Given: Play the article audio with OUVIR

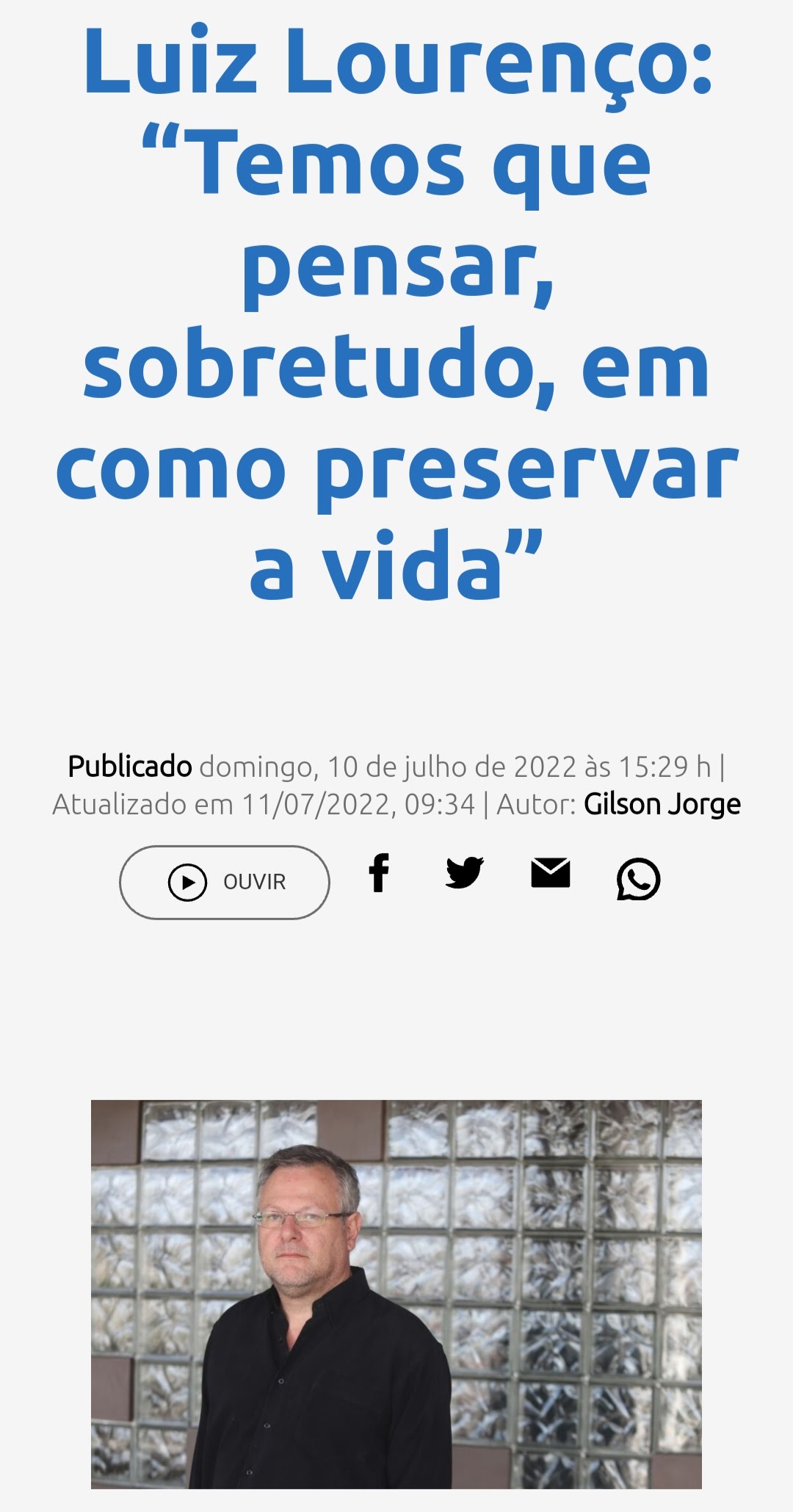Looking at the screenshot, I should [225, 882].
